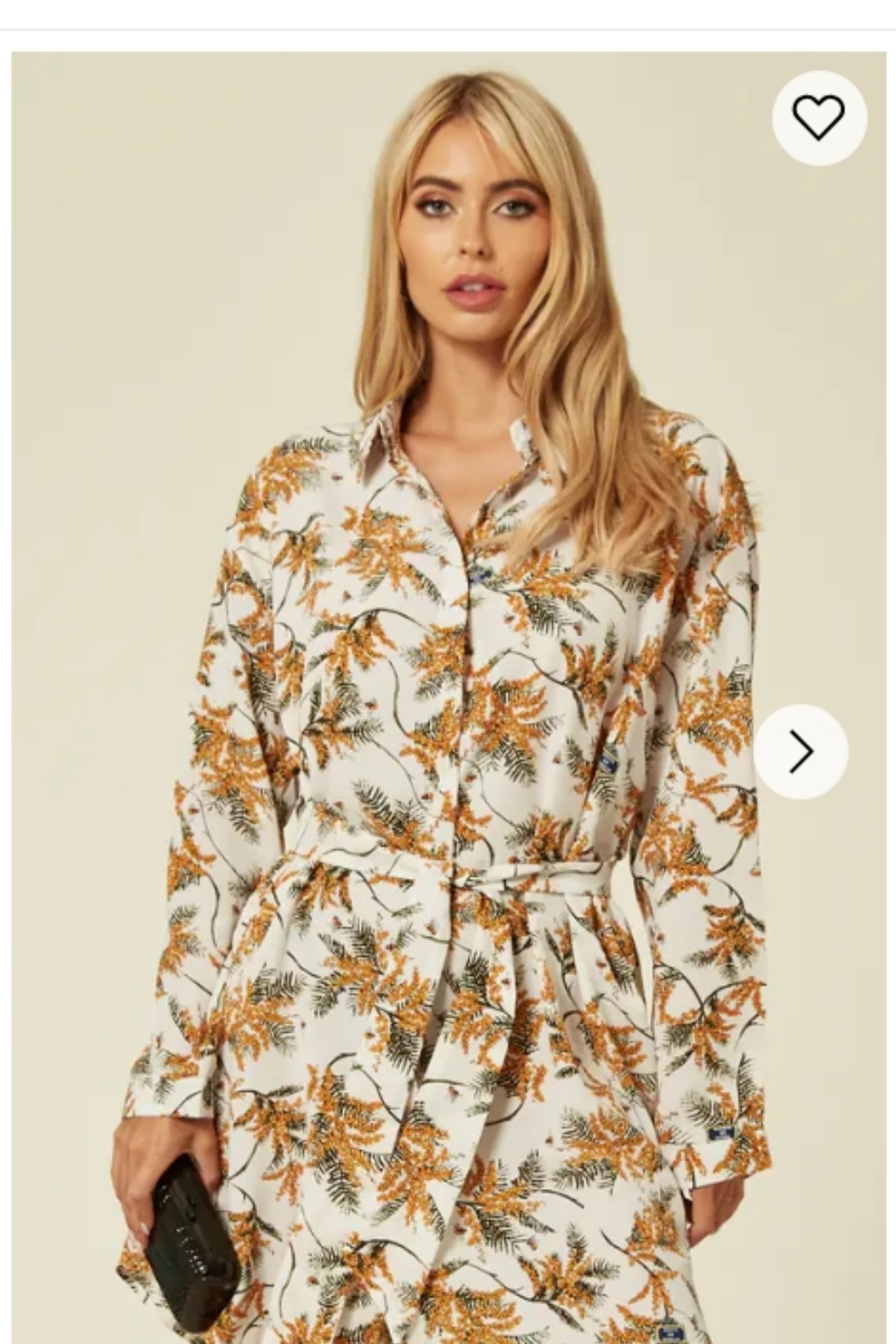Add this floral shirt dress to wishlist
Image resolution: width=896 pixels, height=1344 pixels.
point(819,118)
